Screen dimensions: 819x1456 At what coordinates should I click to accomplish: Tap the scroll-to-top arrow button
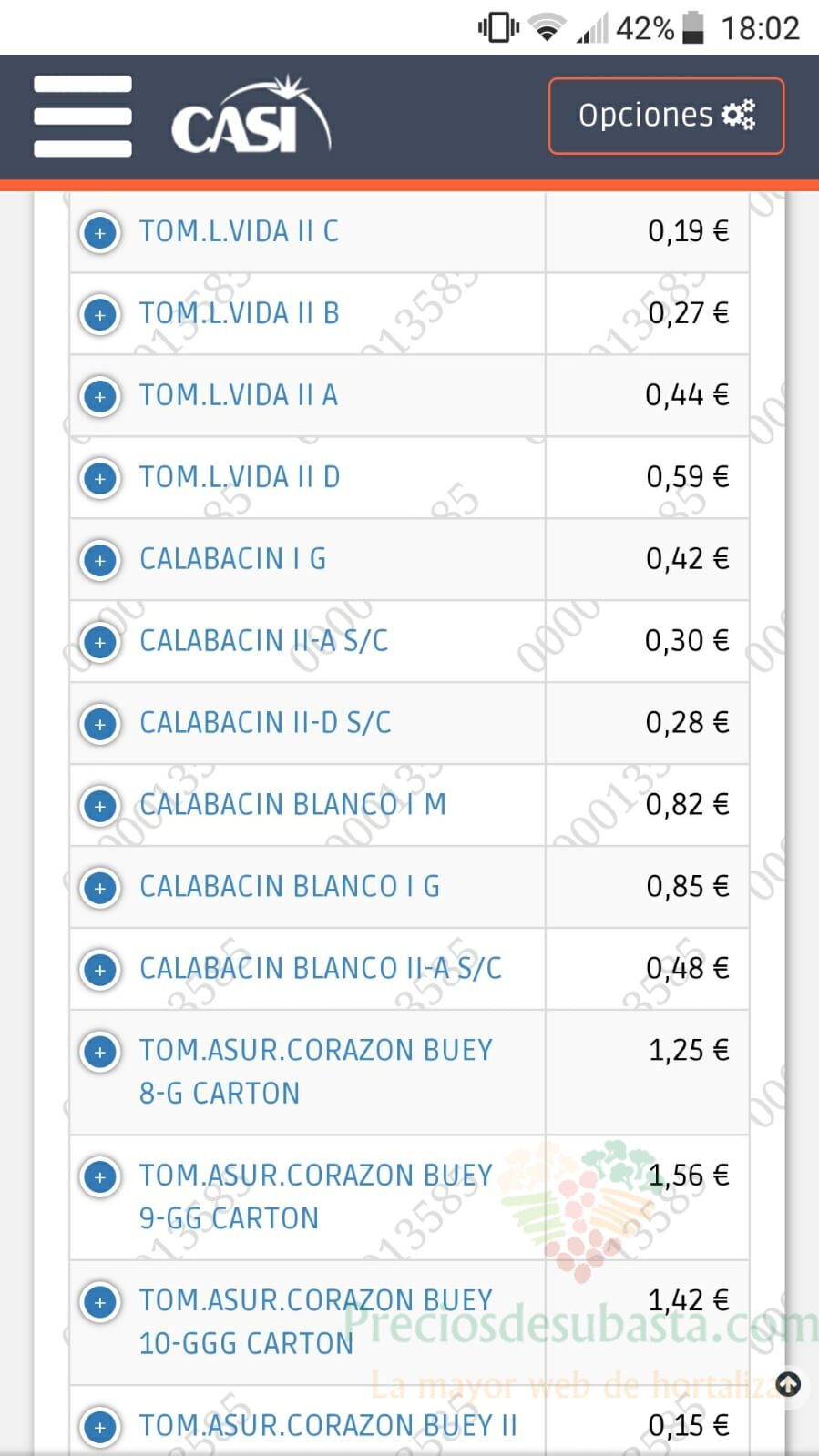788,1385
